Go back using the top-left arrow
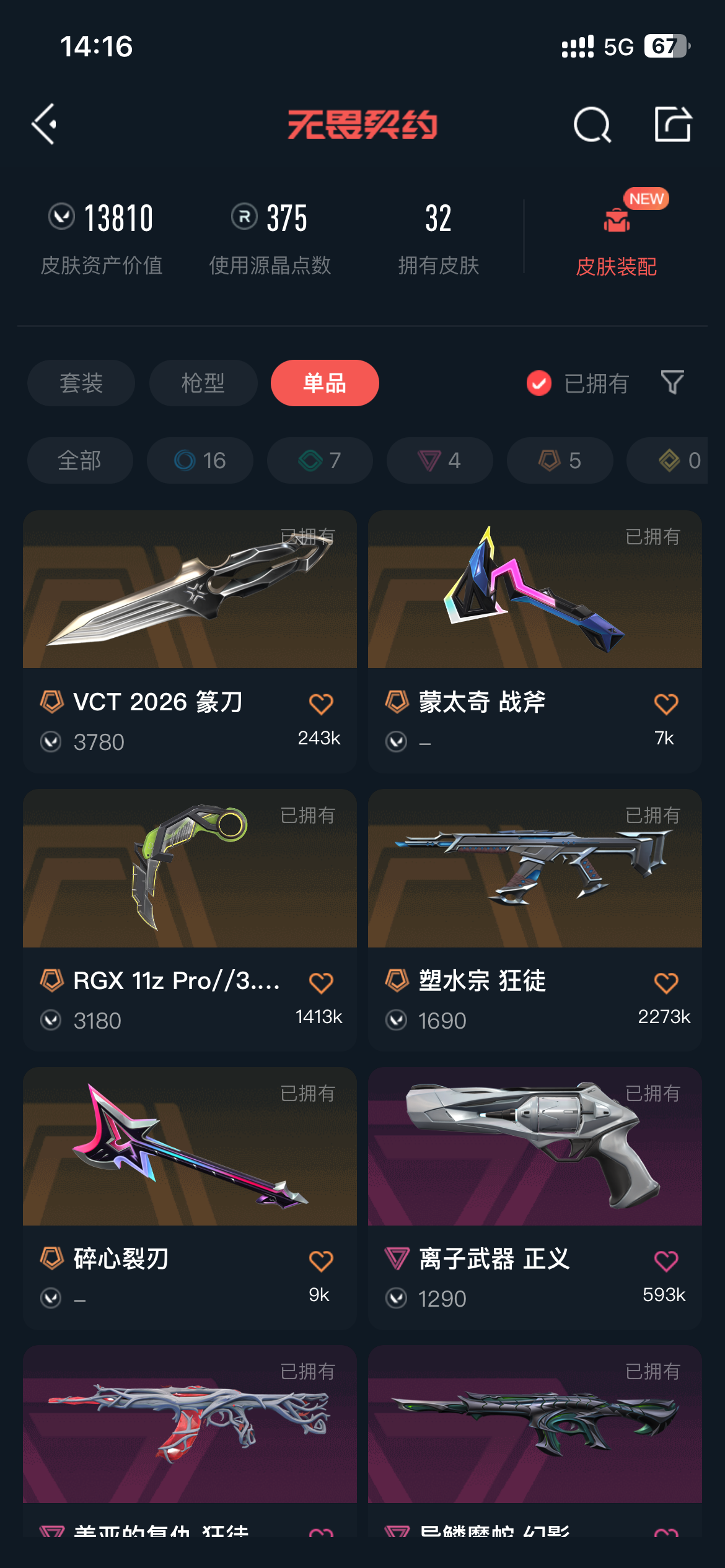Image resolution: width=725 pixels, height=1568 pixels. (45, 124)
